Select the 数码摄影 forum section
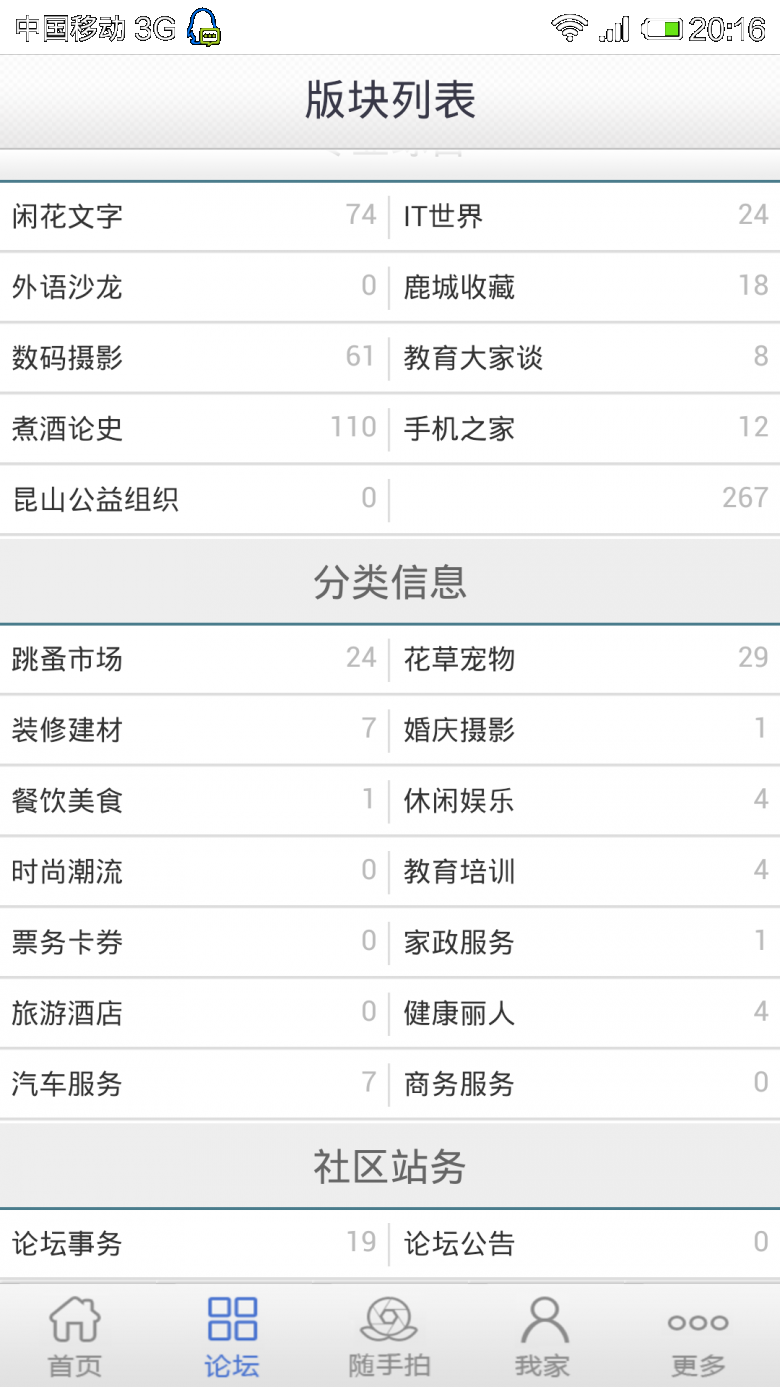Screen dimensions: 780x1387 [x=194, y=358]
